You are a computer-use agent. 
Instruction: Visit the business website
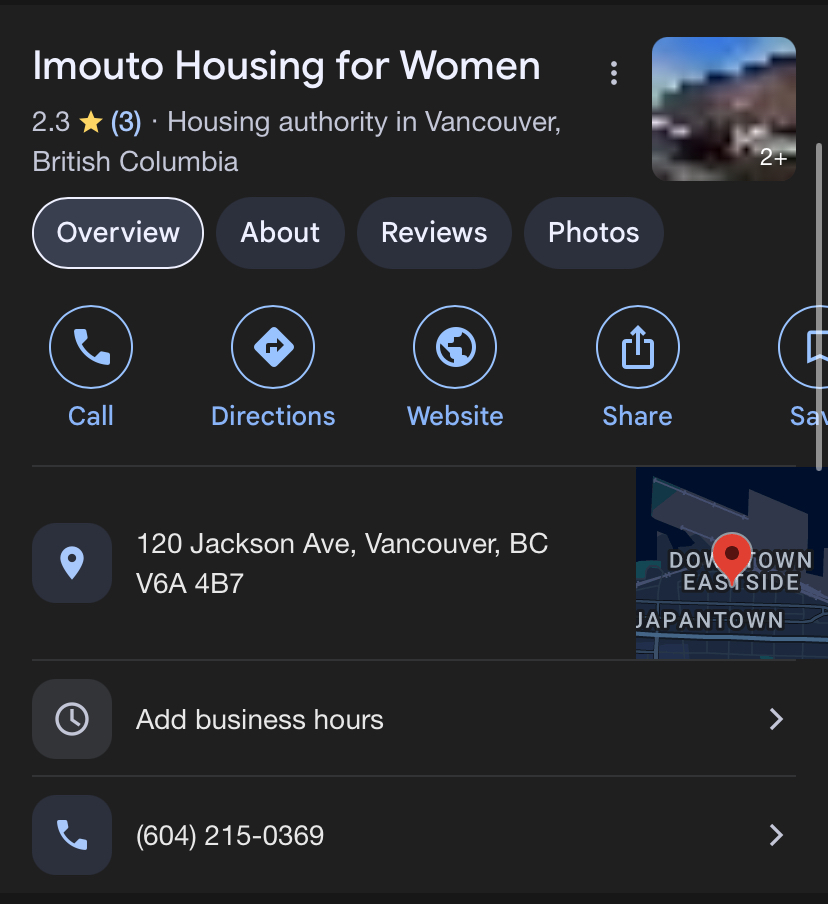coord(455,348)
